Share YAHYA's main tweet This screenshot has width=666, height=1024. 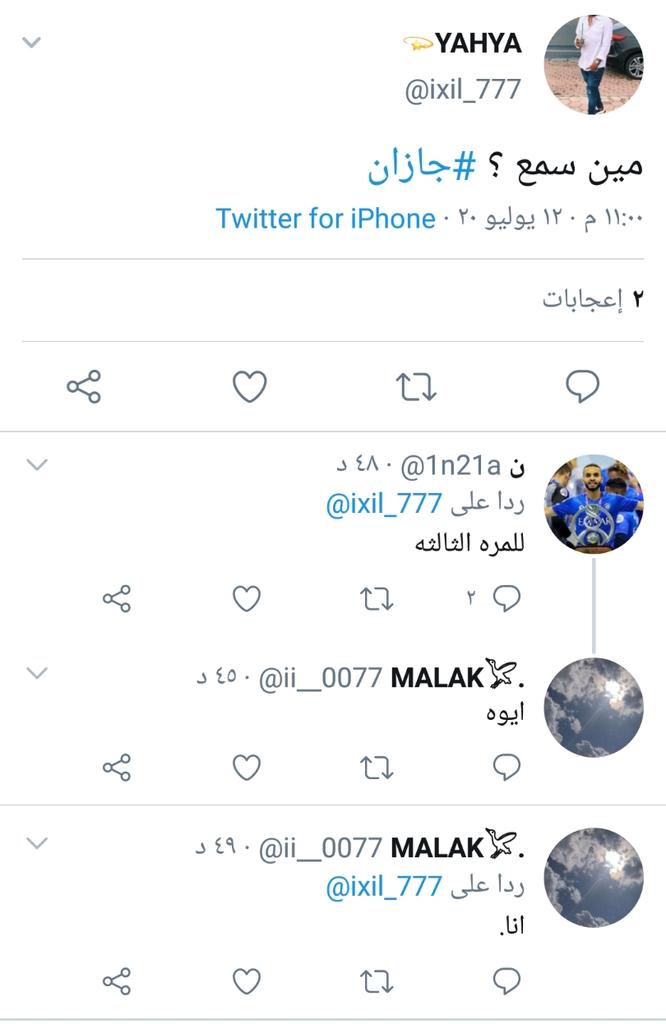tap(83, 386)
